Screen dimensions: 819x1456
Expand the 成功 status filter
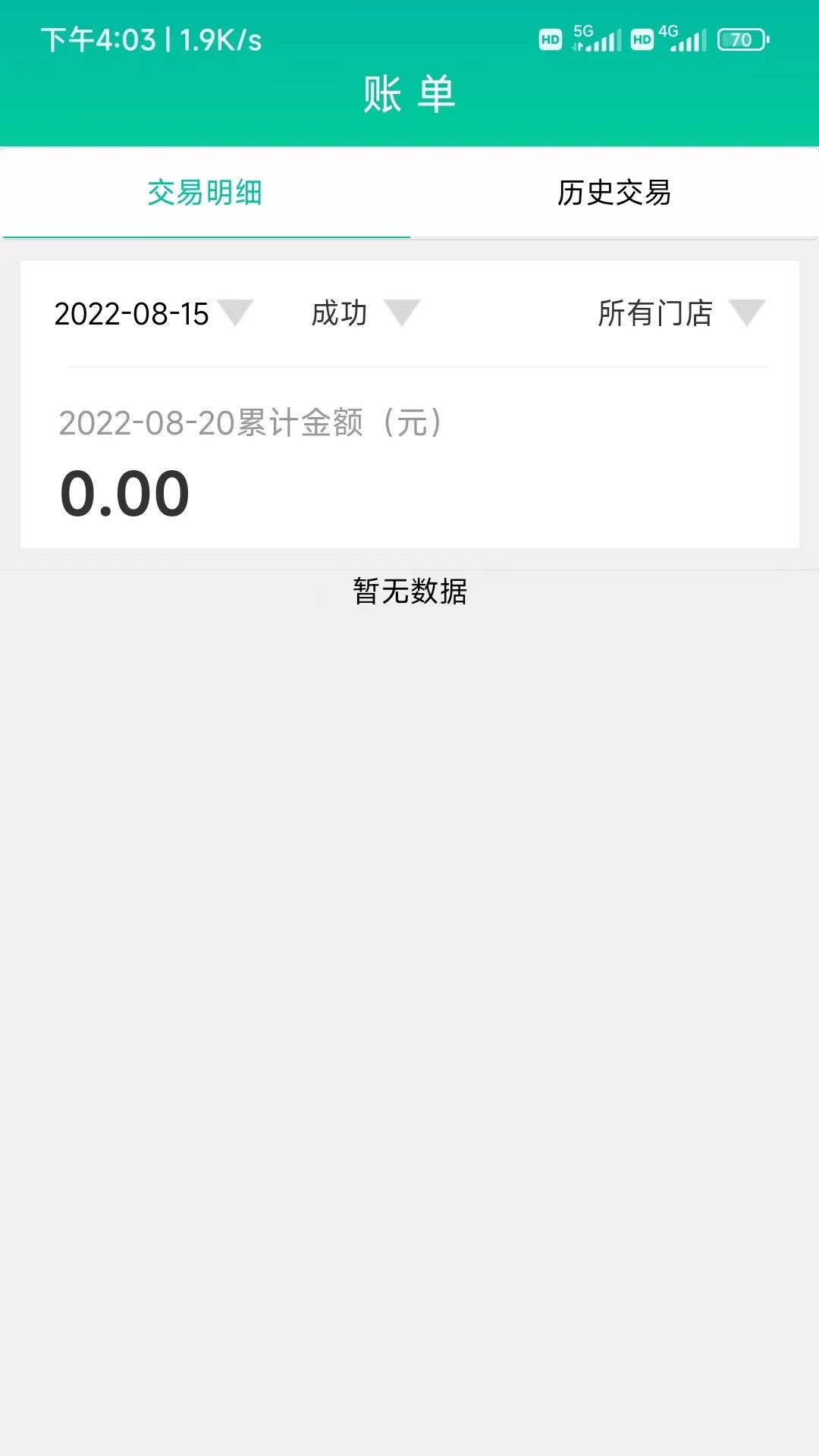click(365, 313)
